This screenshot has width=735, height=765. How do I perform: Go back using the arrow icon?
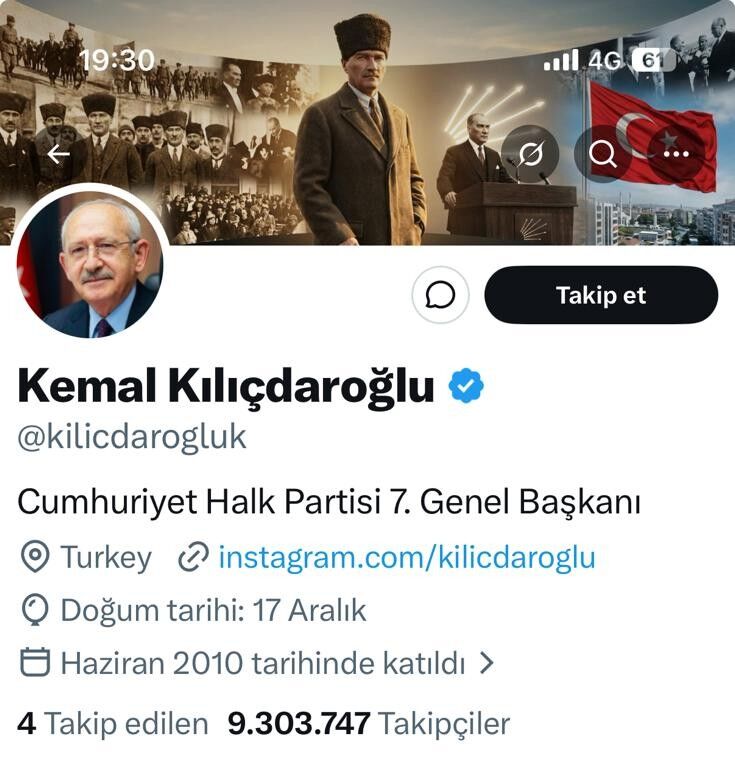pos(59,155)
